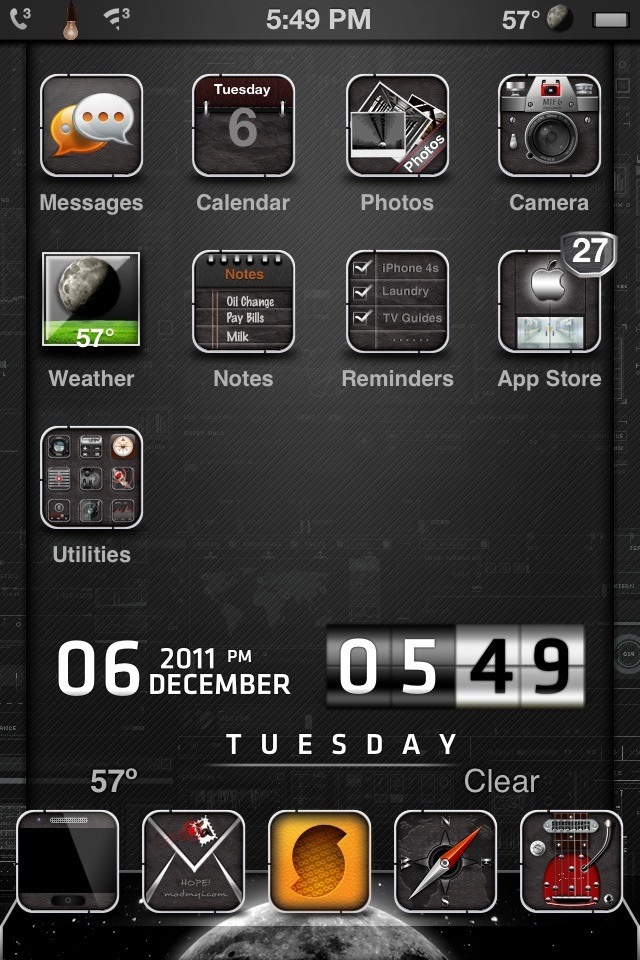Image resolution: width=640 pixels, height=960 pixels.
Task: Launch the Photos app
Action: pos(397,126)
